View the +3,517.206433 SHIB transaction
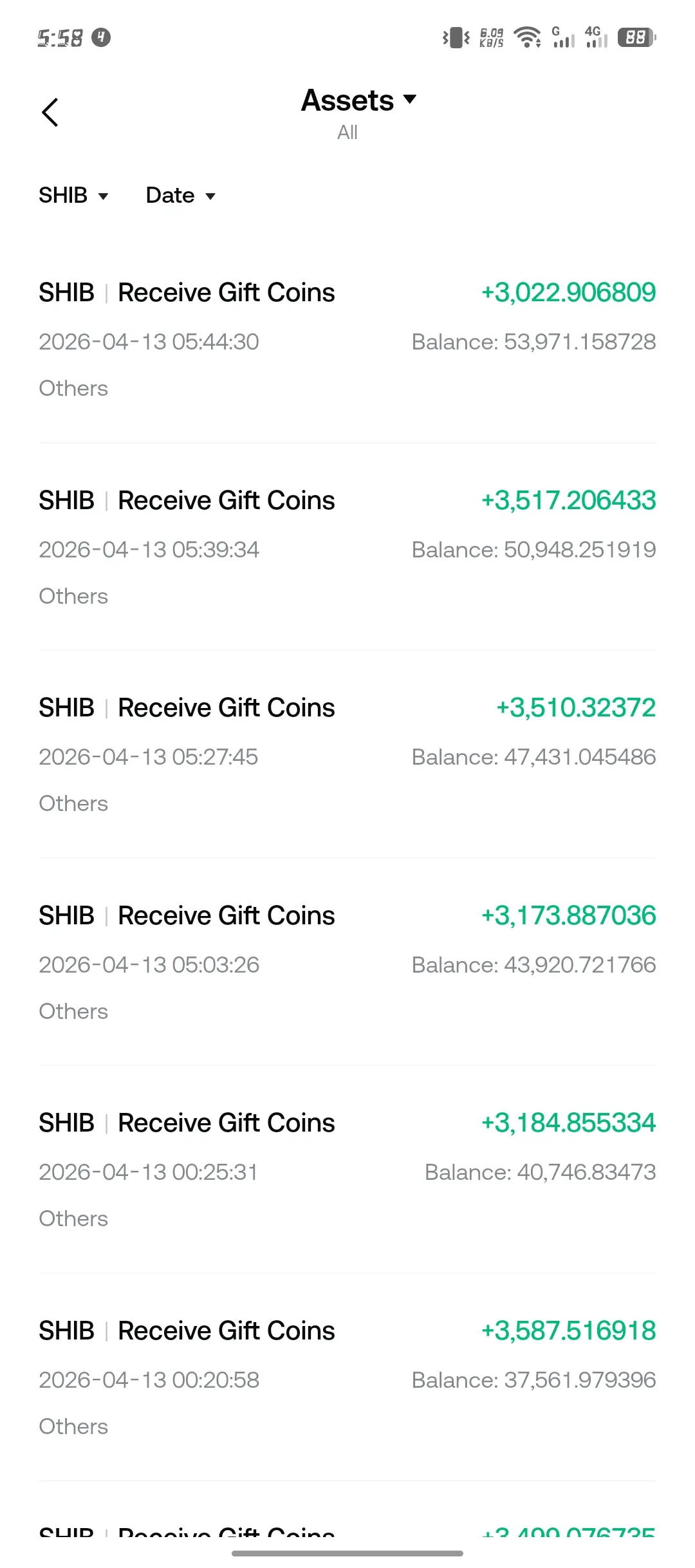 pos(347,548)
